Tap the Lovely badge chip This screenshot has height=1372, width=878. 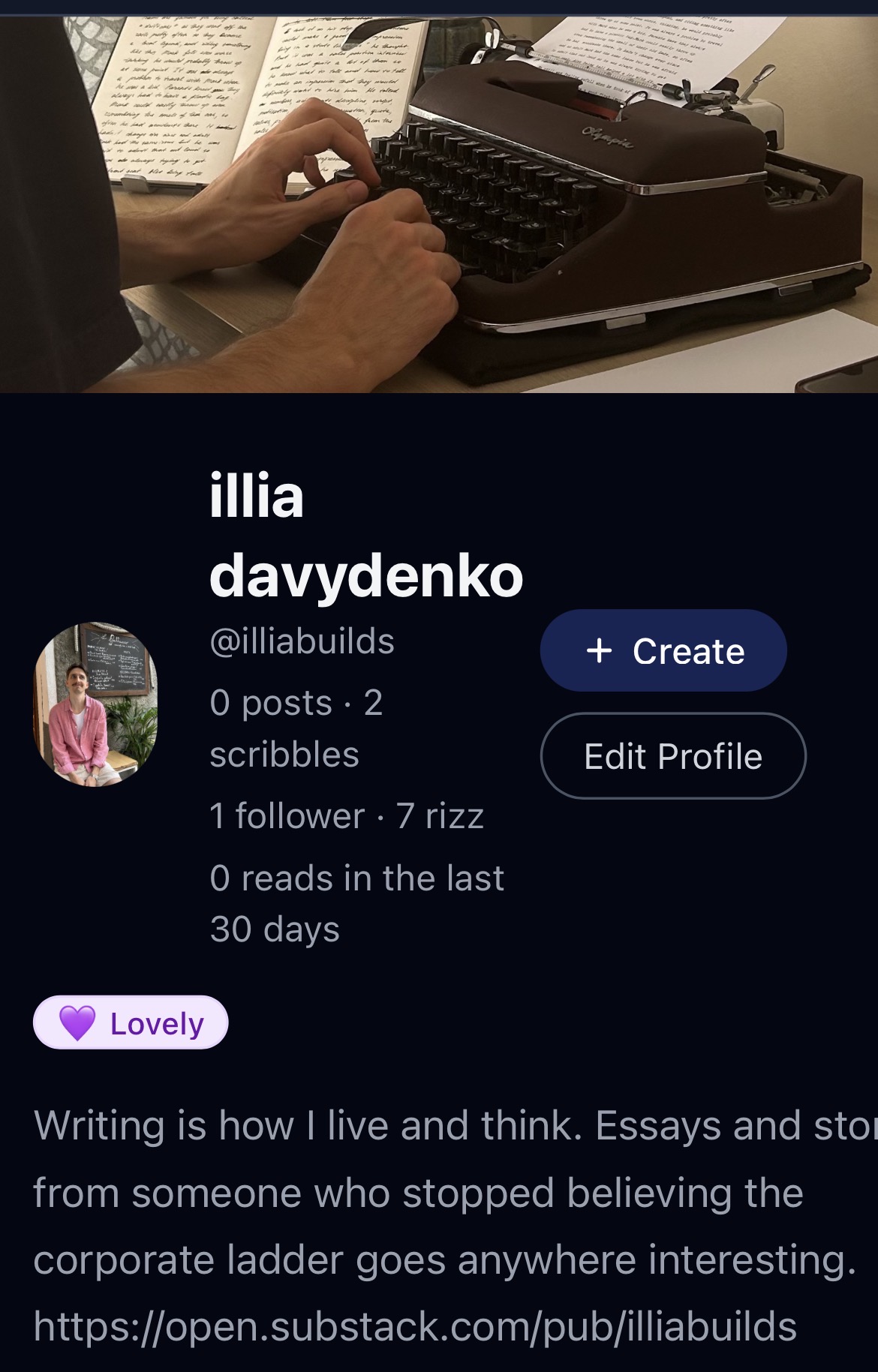(x=131, y=1022)
